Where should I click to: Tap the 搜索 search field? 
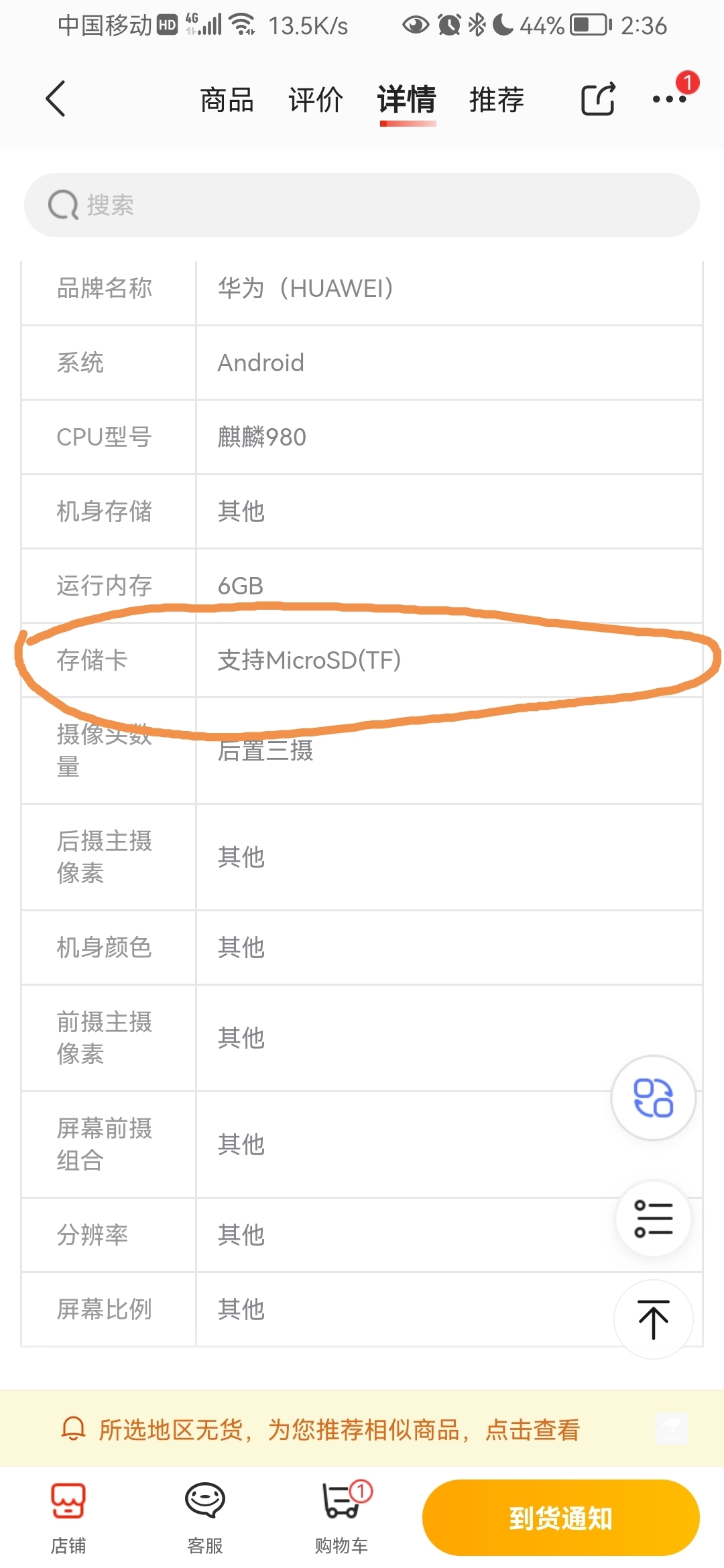click(x=362, y=205)
